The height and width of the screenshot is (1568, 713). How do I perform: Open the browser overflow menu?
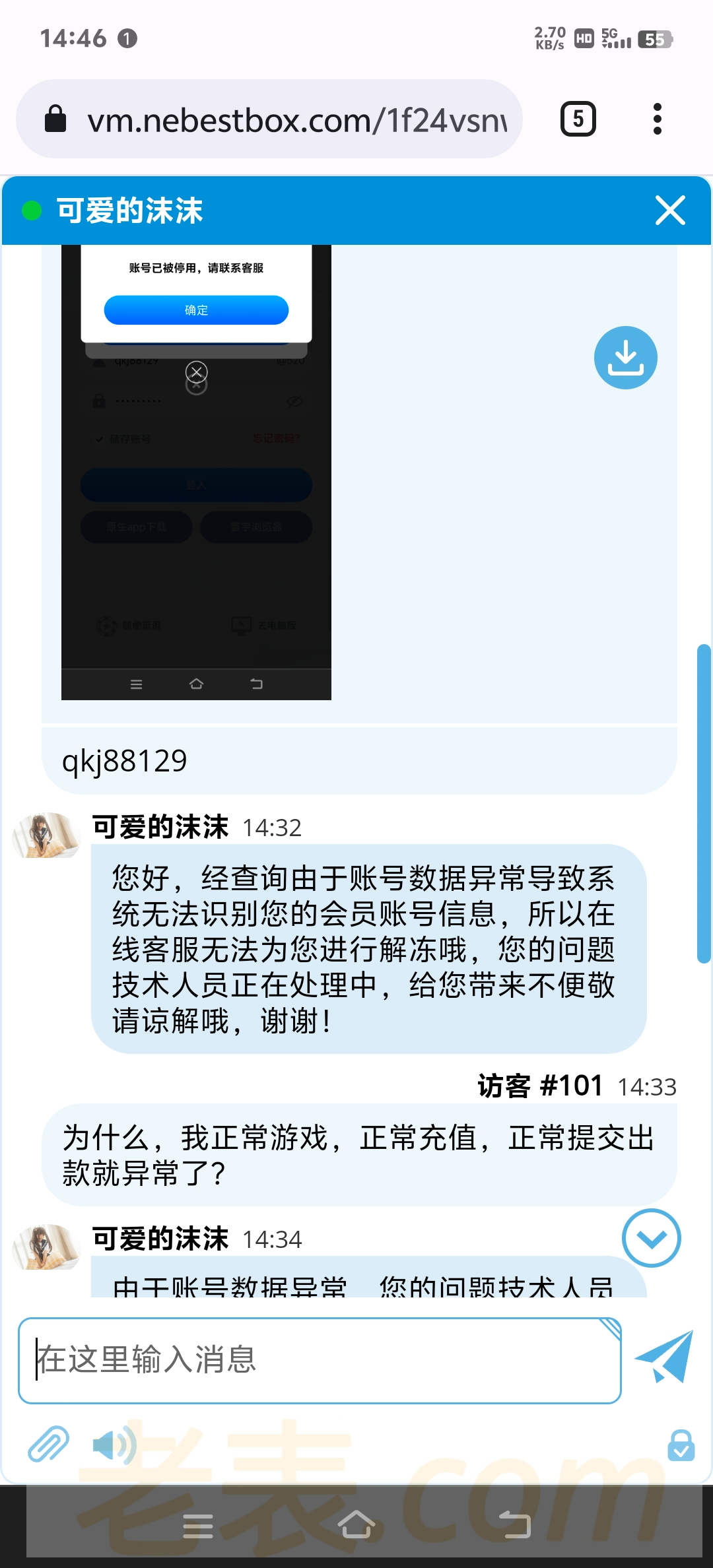(657, 119)
